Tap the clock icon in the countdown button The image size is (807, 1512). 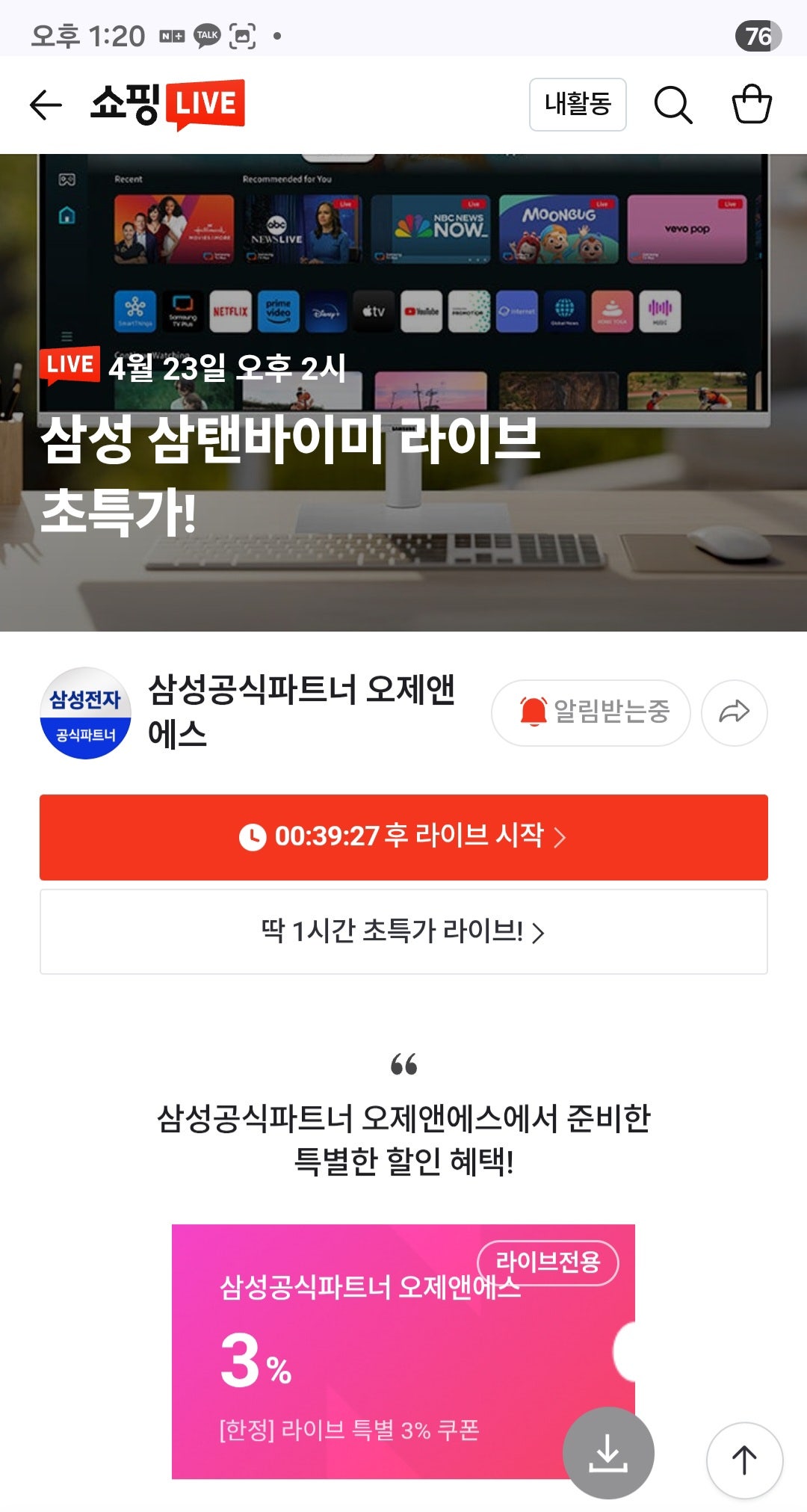(x=254, y=839)
